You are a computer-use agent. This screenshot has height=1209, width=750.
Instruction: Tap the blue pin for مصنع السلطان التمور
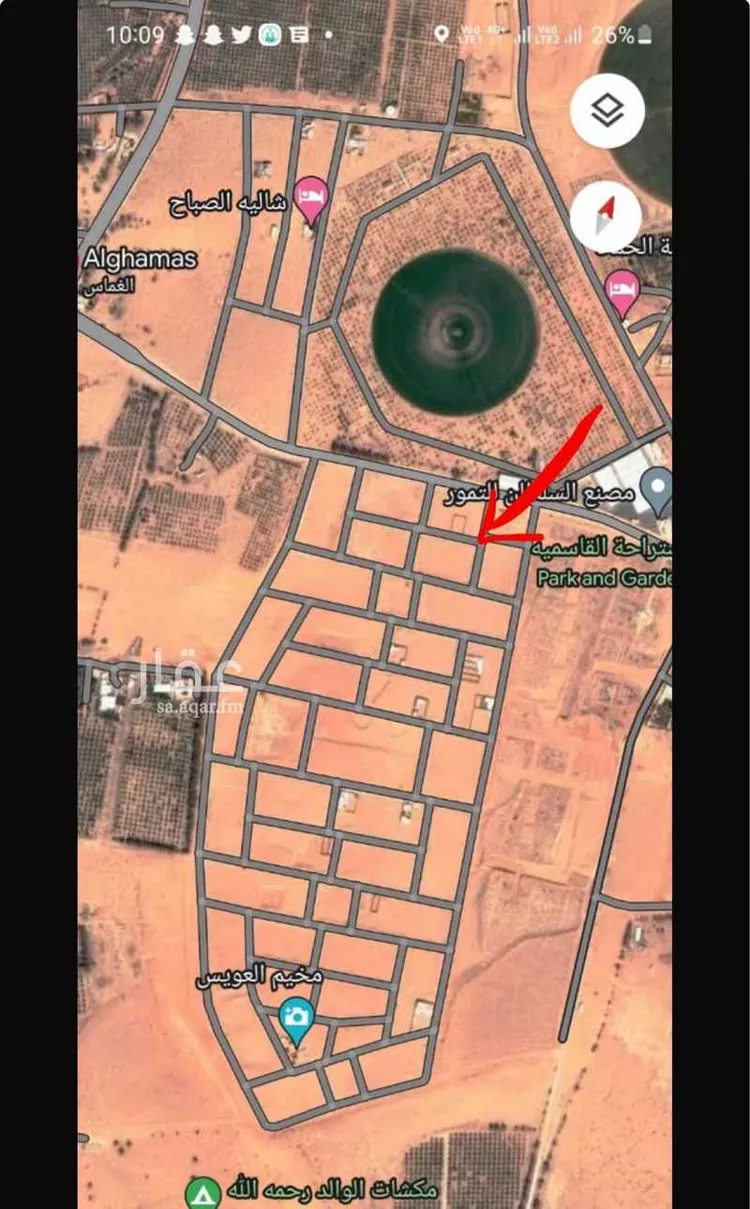click(657, 489)
